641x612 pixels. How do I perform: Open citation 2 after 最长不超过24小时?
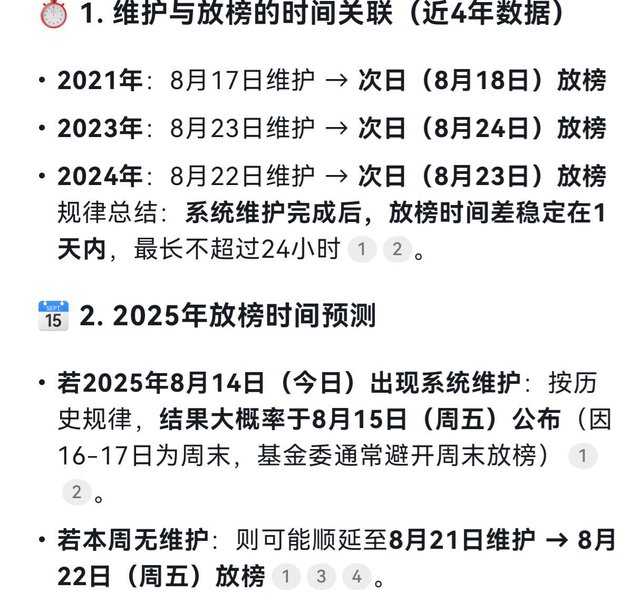(397, 249)
